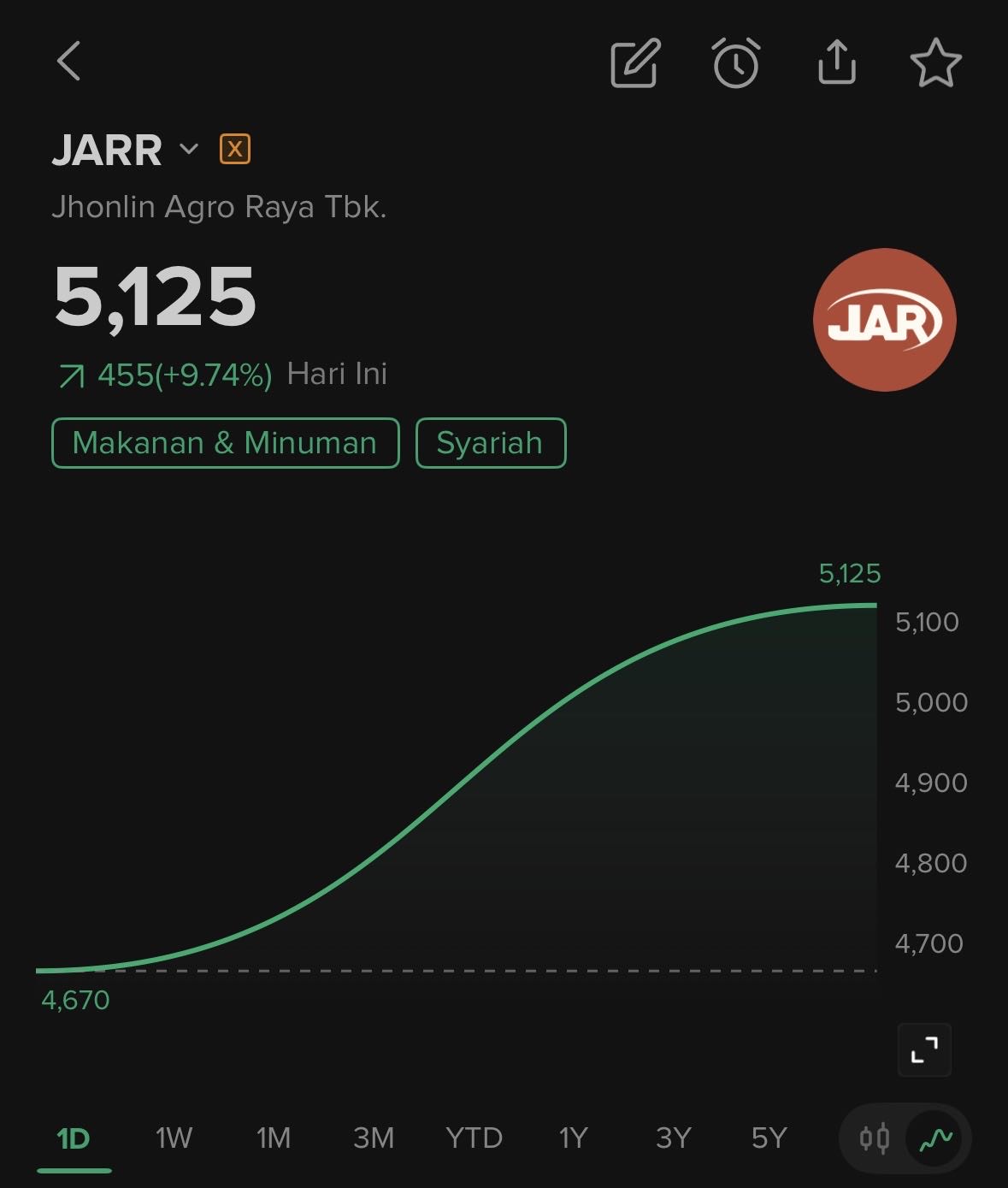Switch to the 1M chart range
This screenshot has width=1008, height=1188.
tap(274, 1138)
